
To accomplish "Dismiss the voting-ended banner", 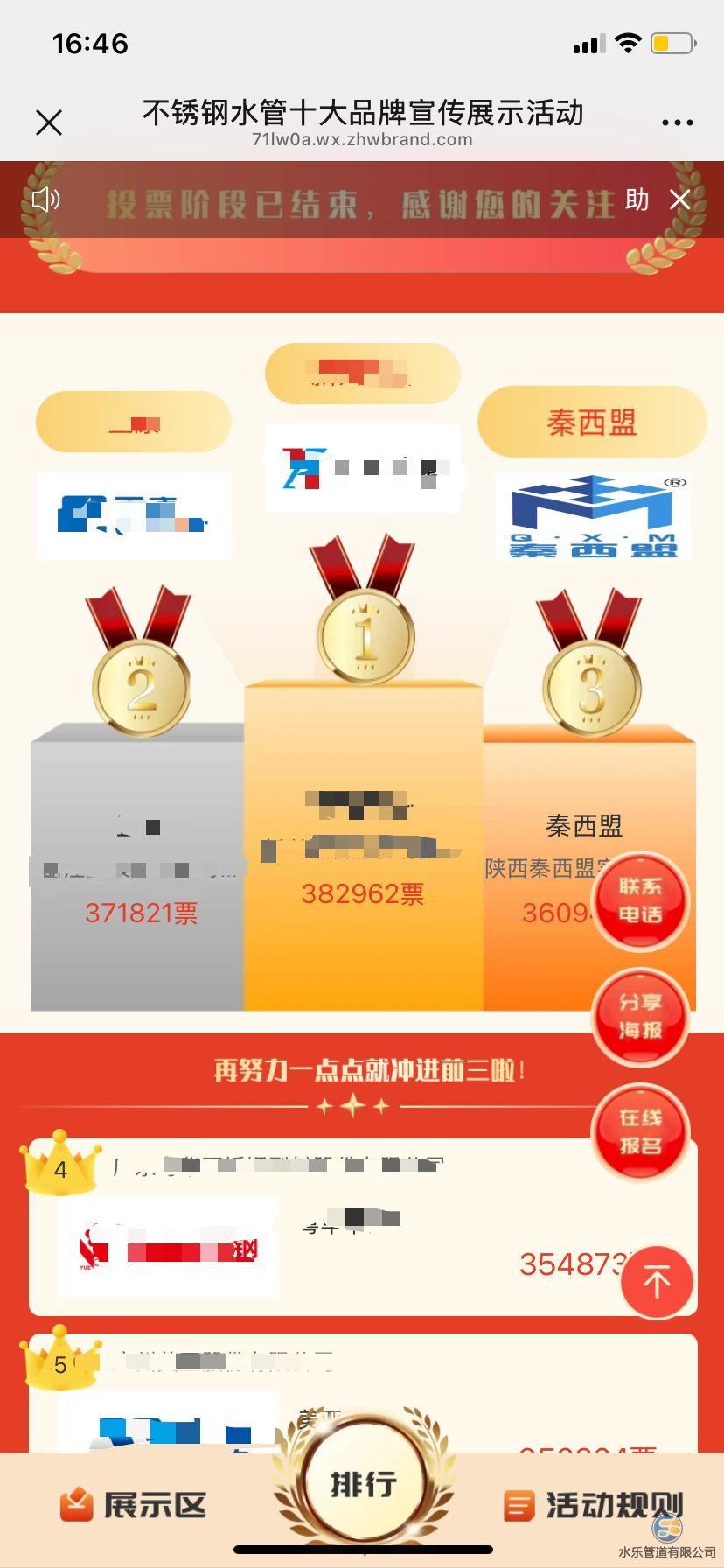I will pyautogui.click(x=680, y=200).
